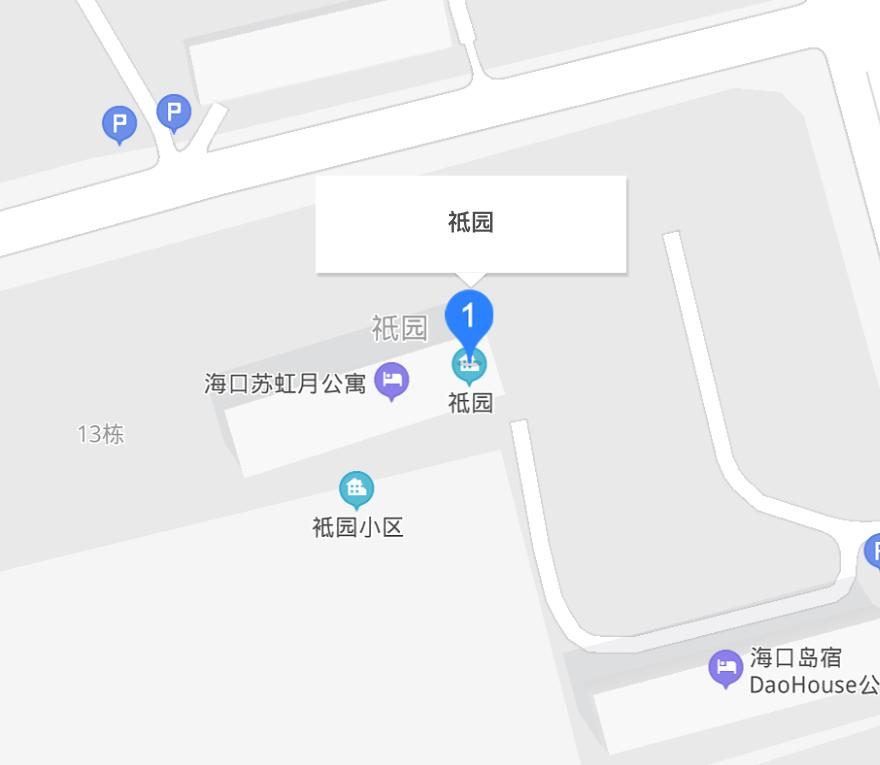Tap the blue location pin numbered 1
Image resolution: width=880 pixels, height=765 pixels.
(x=469, y=316)
